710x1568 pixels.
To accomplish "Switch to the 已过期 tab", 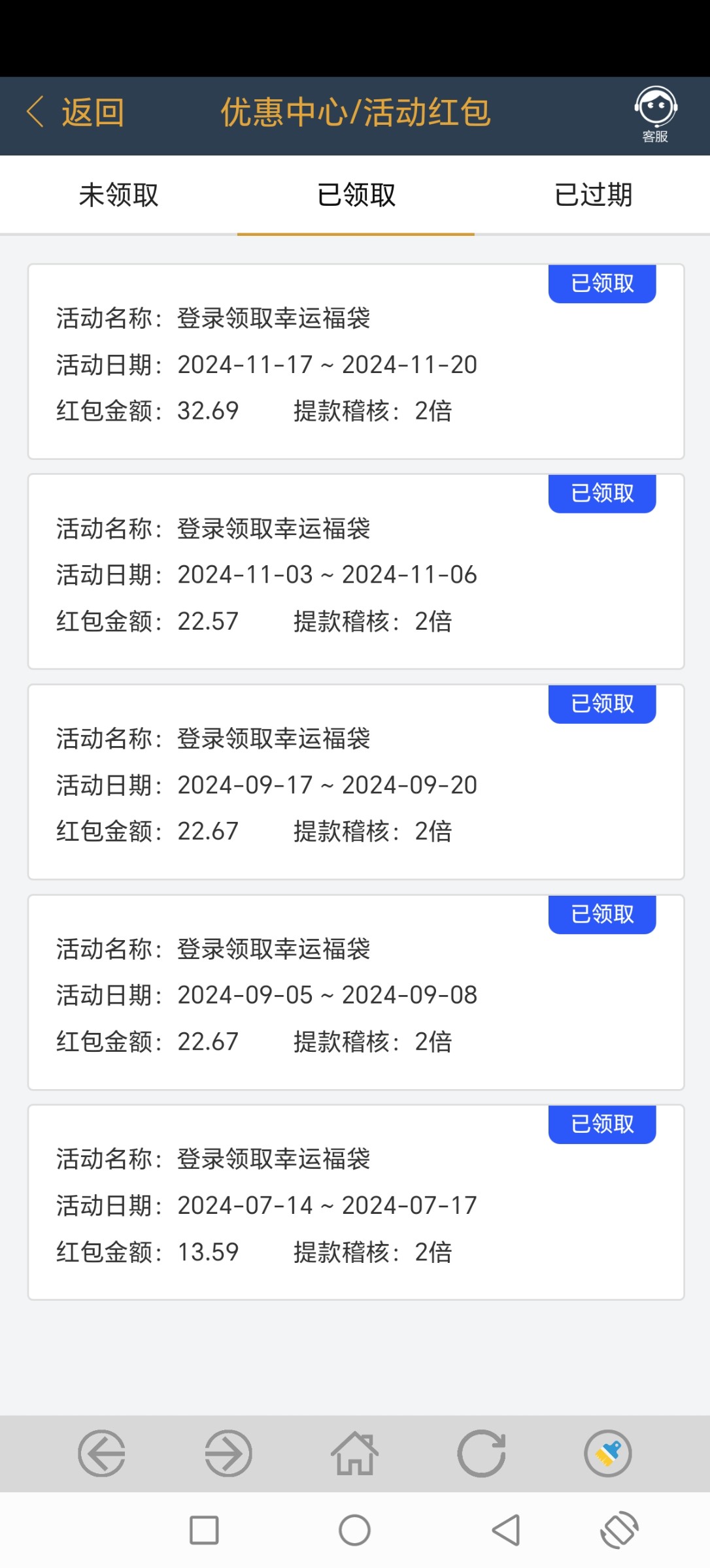I will coord(593,195).
